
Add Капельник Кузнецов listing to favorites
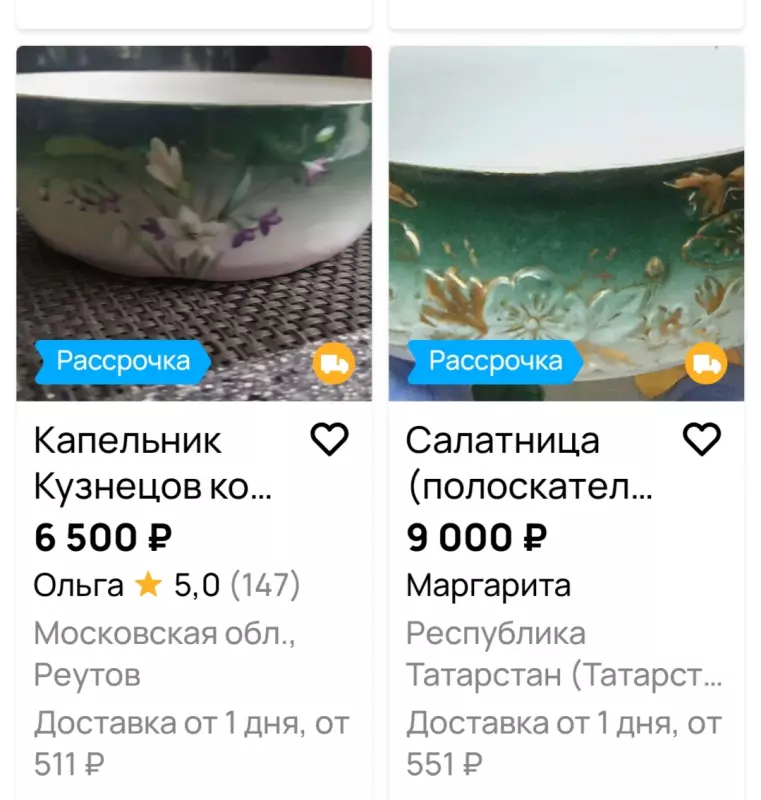[x=329, y=439]
